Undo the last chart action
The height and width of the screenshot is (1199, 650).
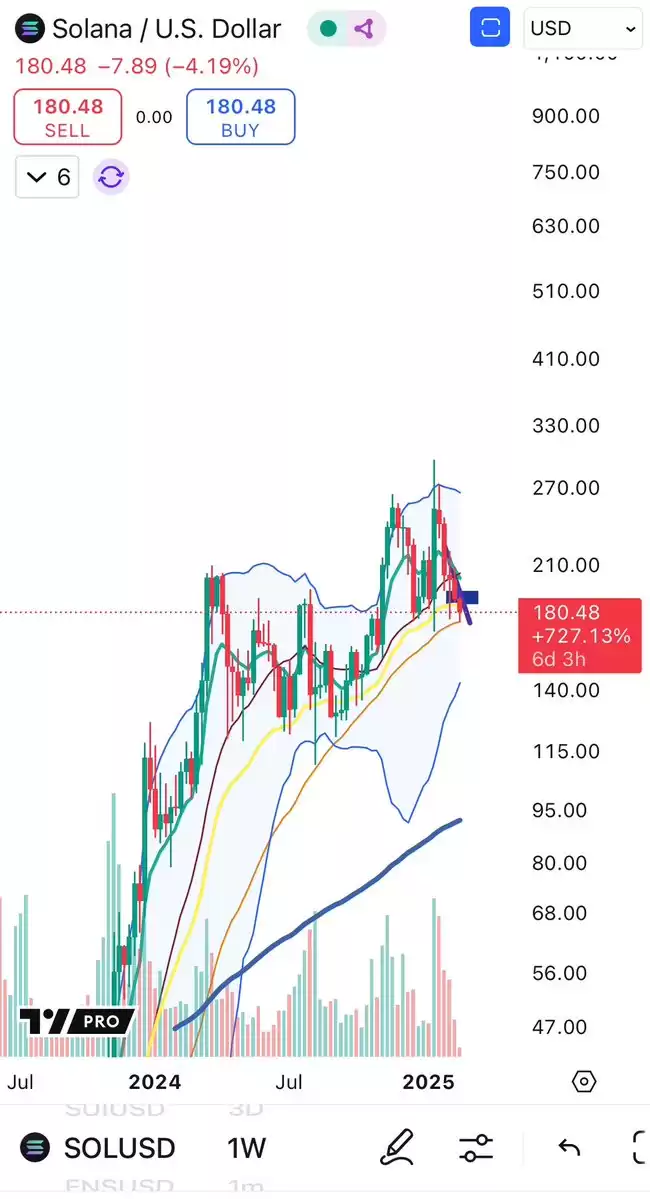pyautogui.click(x=568, y=1147)
